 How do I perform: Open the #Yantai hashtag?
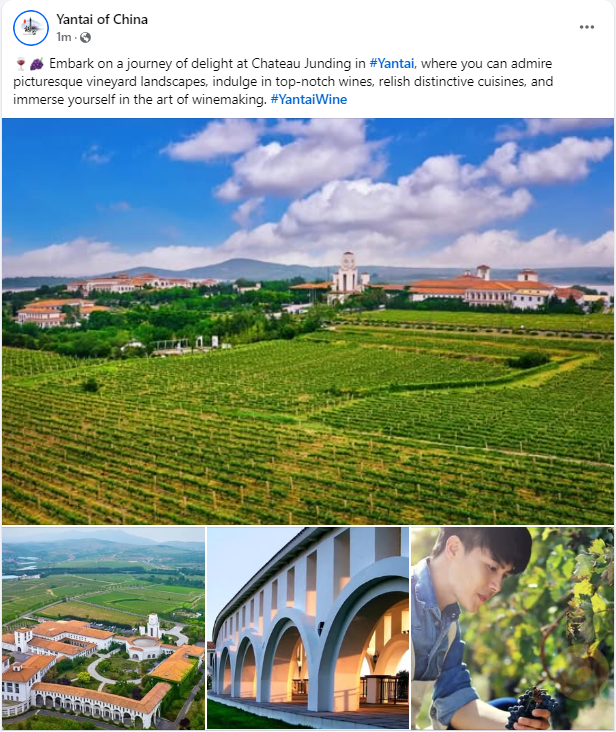[391, 63]
